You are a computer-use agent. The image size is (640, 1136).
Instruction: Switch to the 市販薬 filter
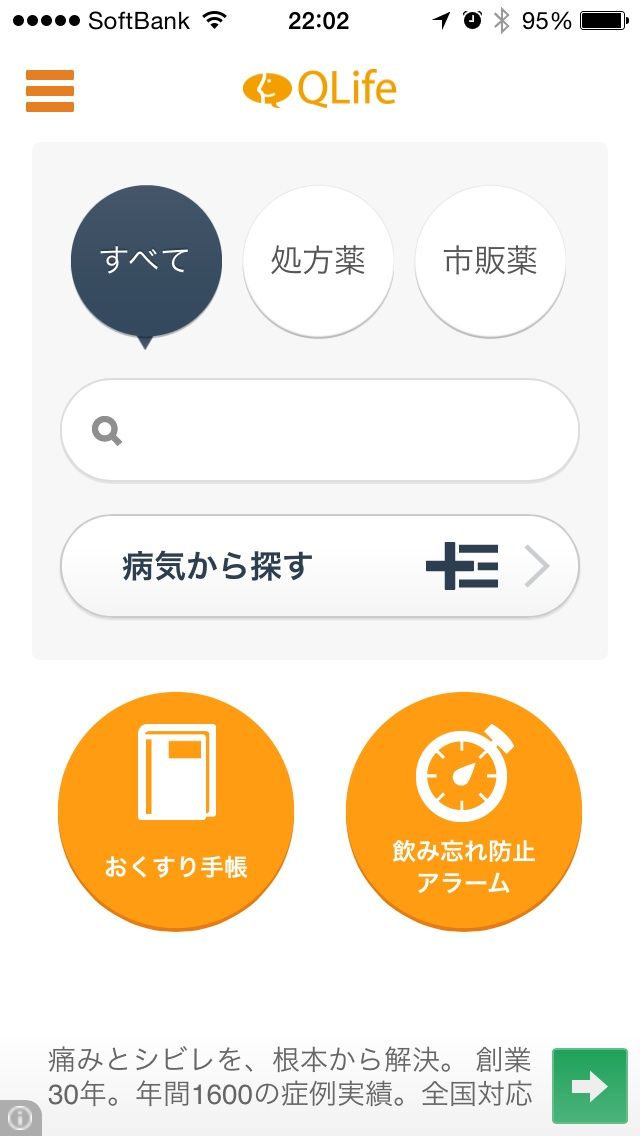(x=490, y=261)
